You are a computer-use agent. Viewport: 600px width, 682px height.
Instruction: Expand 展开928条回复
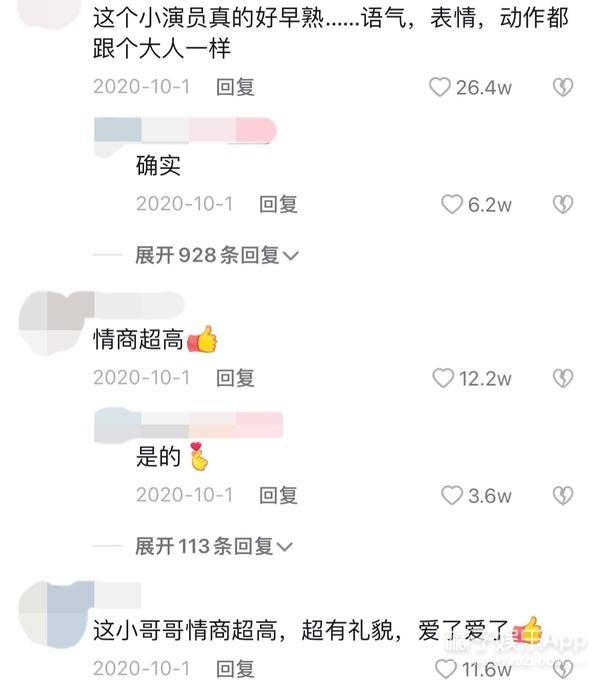(x=217, y=255)
